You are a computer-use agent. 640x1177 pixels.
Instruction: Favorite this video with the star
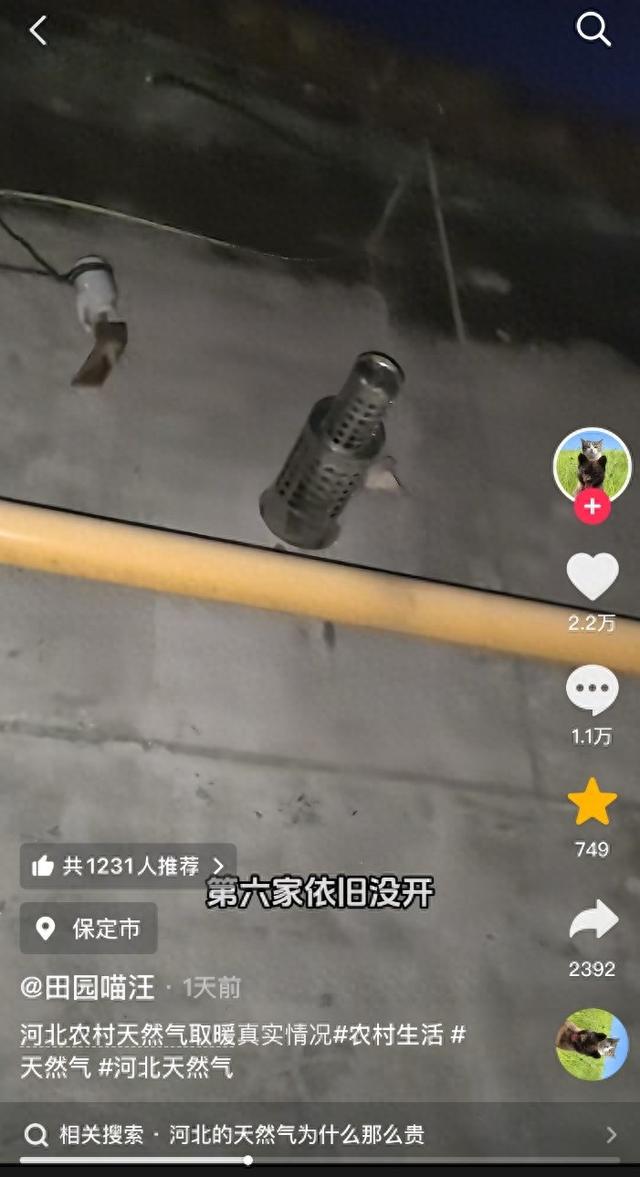click(592, 802)
